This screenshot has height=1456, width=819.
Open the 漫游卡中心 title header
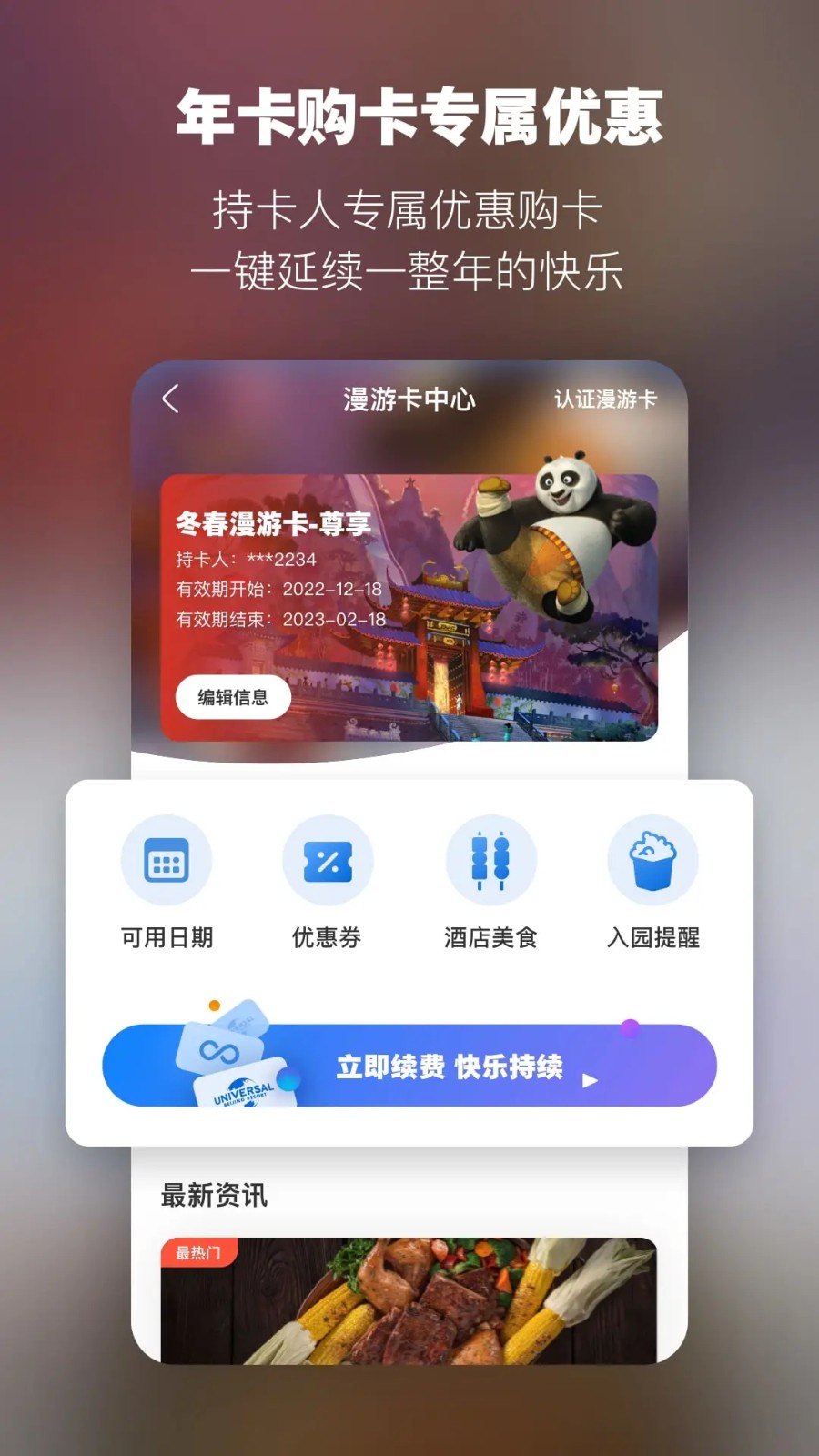tap(409, 399)
